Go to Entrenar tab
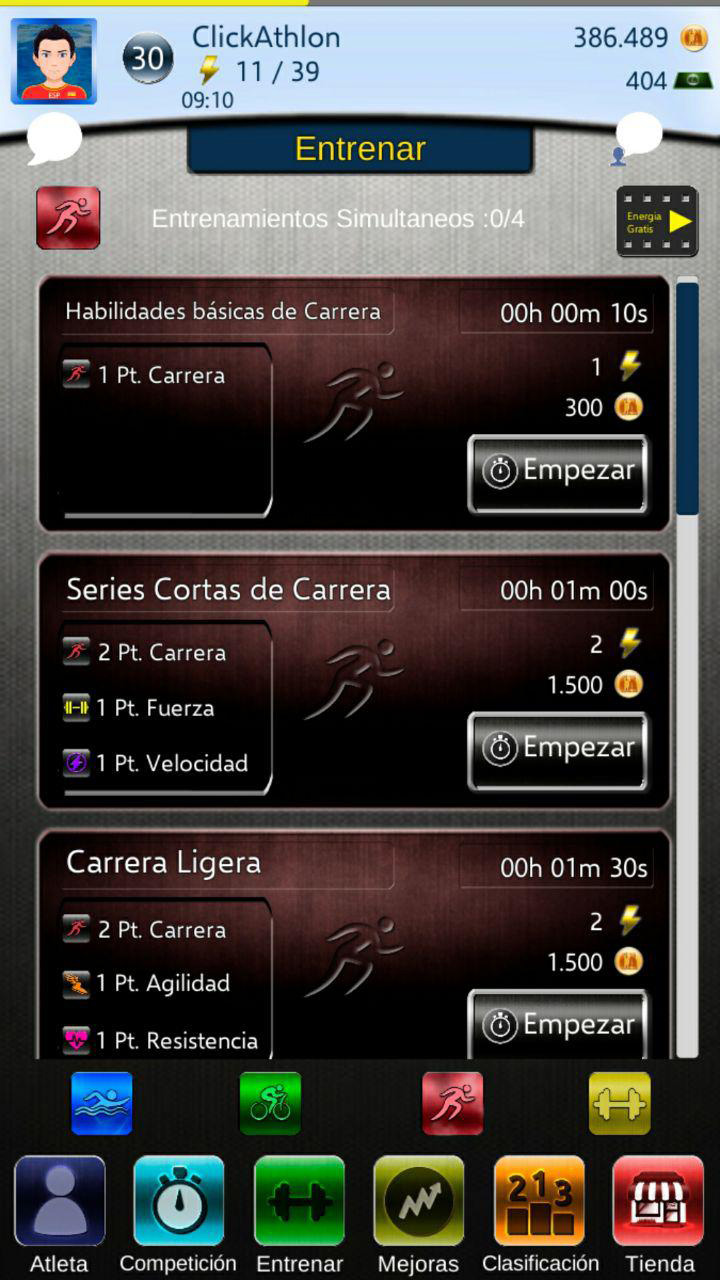Screen dimensions: 720x1280 point(299,1213)
